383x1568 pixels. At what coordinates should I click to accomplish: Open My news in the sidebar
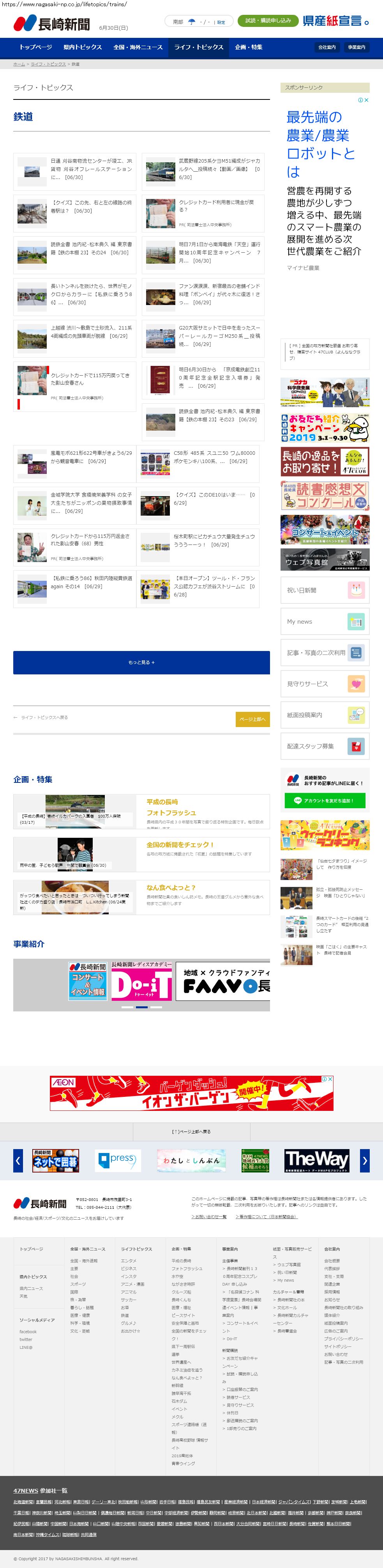coord(325,621)
